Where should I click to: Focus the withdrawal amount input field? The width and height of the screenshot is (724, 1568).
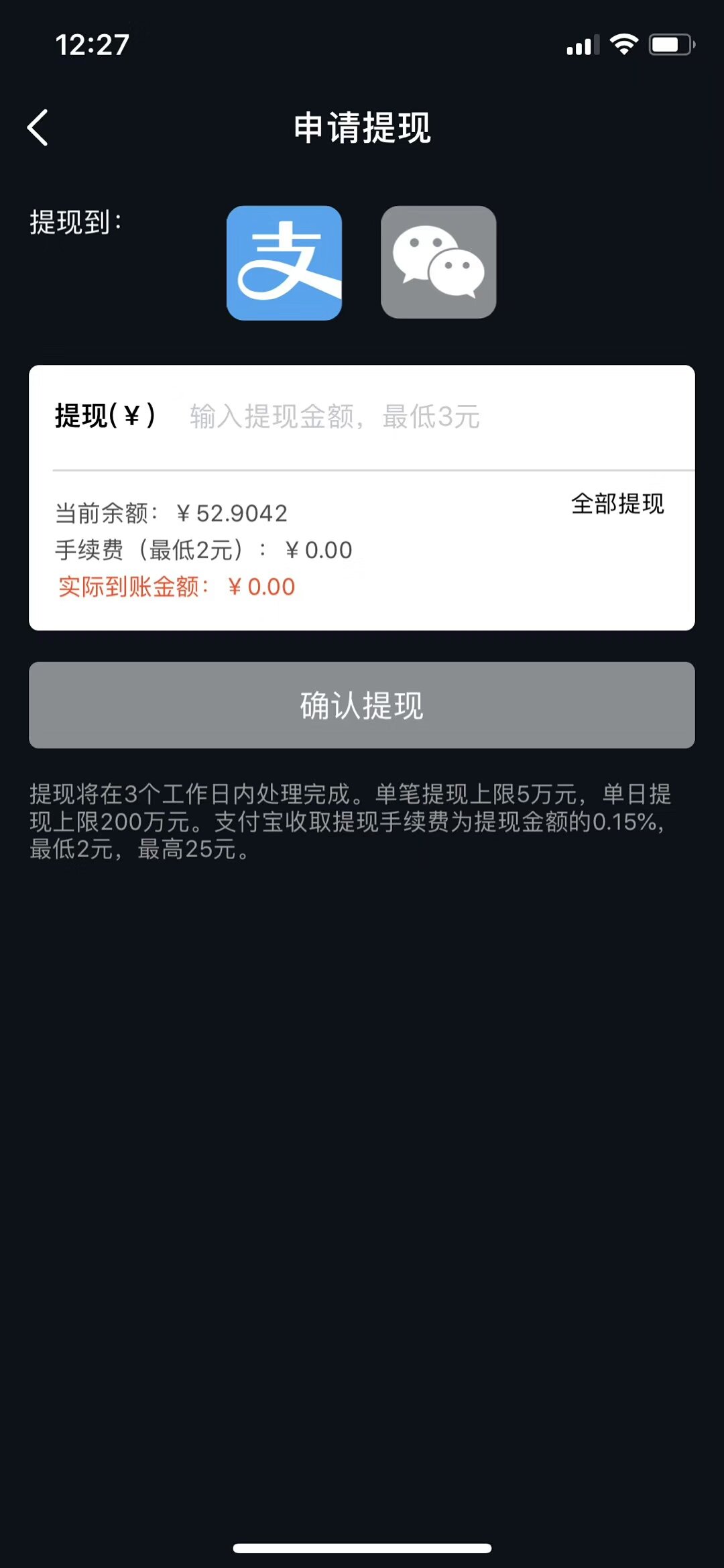click(429, 416)
